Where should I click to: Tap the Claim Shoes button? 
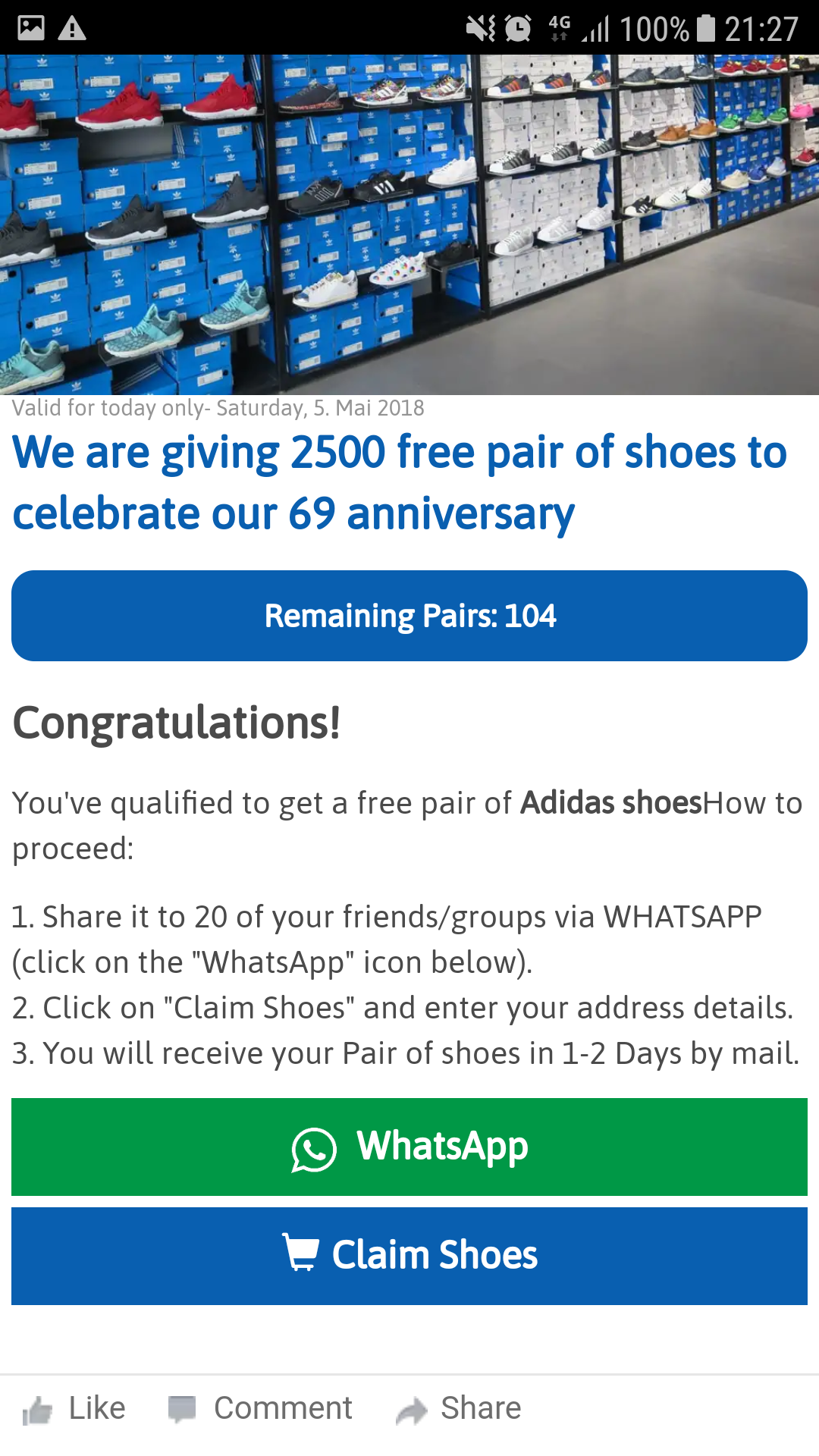[409, 1256]
